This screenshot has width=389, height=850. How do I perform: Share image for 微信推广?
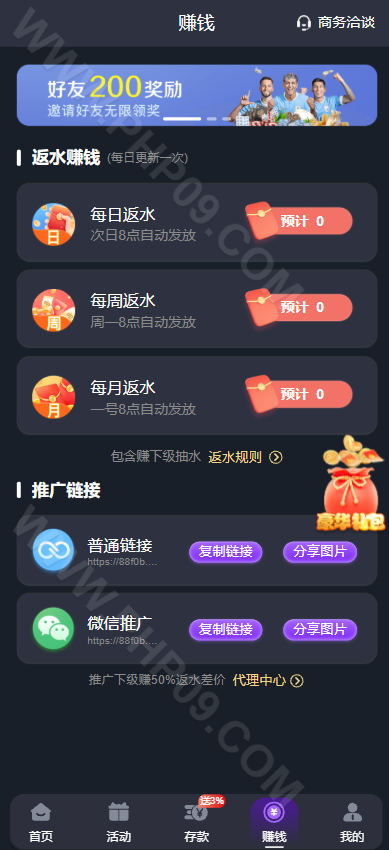320,629
